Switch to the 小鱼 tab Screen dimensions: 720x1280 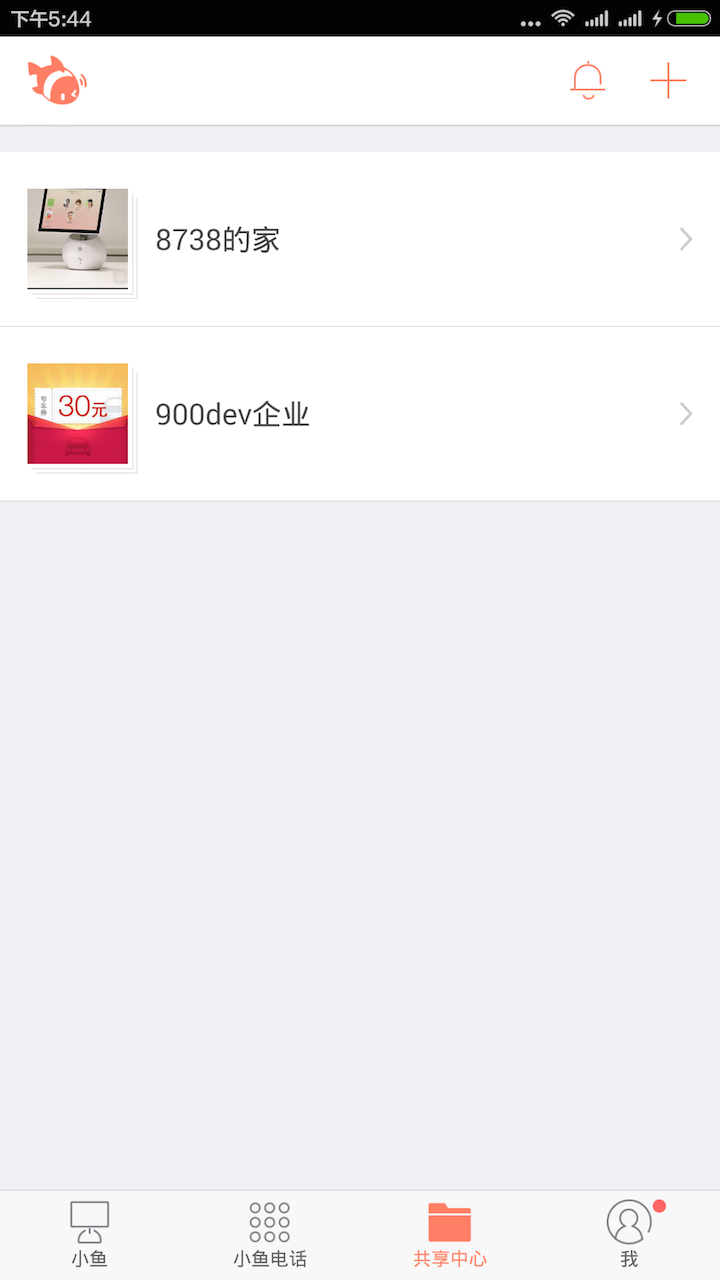tap(89, 1232)
